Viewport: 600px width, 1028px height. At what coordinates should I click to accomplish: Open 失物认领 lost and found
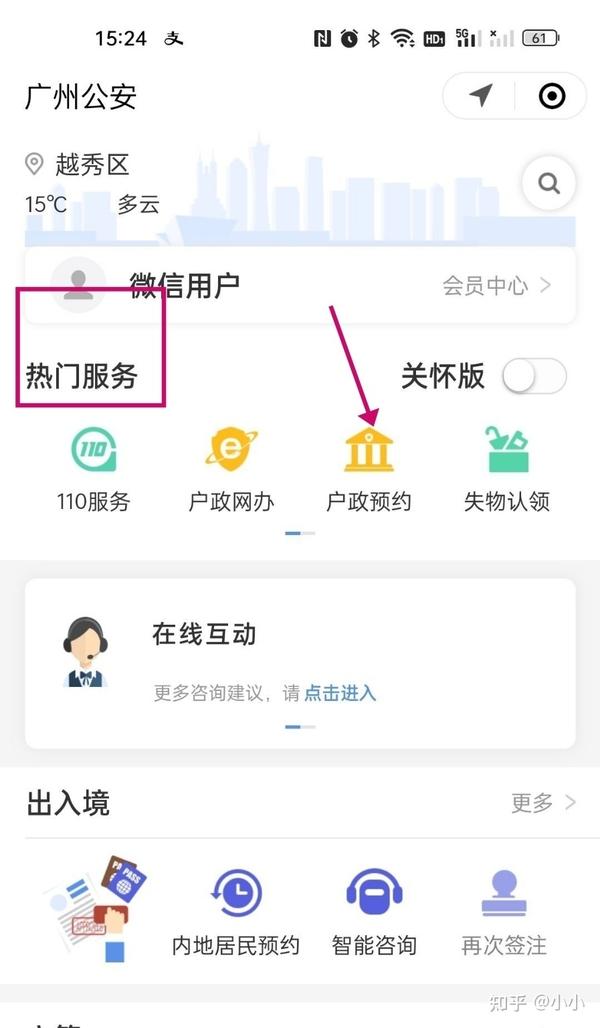pyautogui.click(x=507, y=469)
